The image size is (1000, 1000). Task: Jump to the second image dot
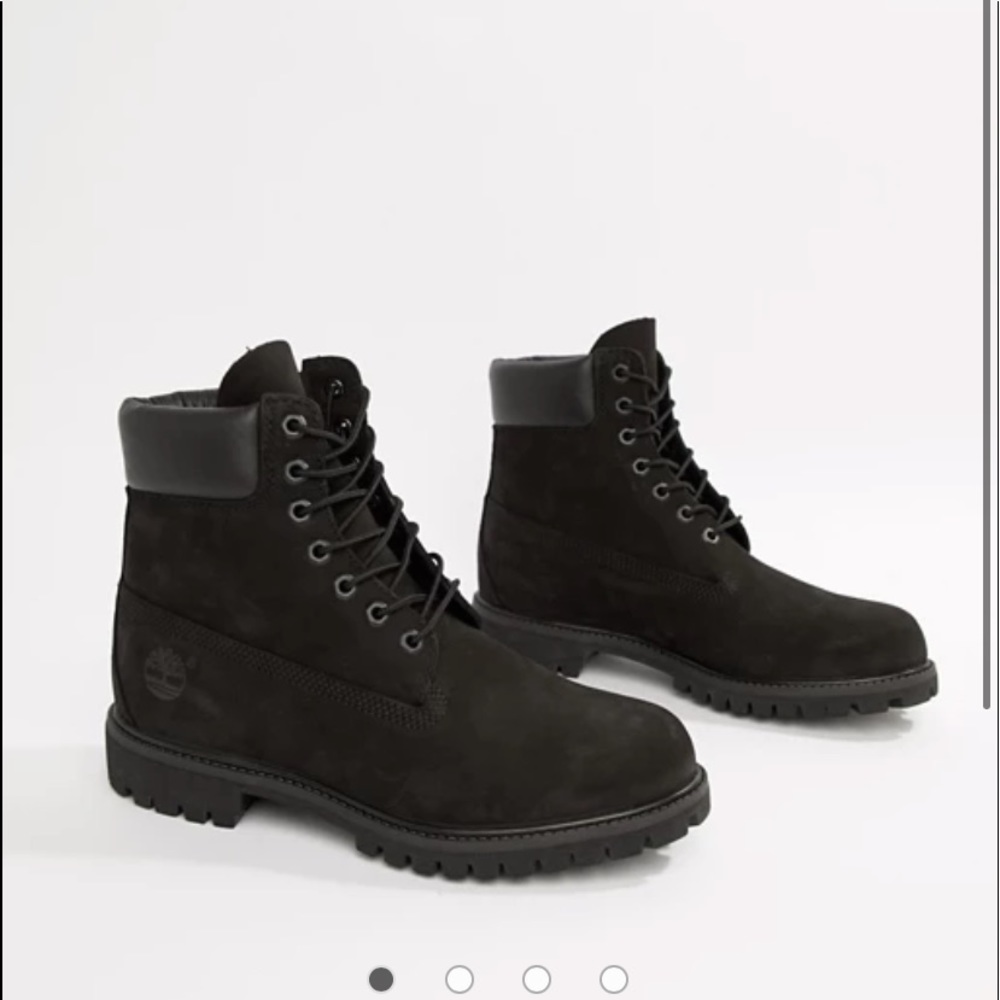tap(459, 979)
